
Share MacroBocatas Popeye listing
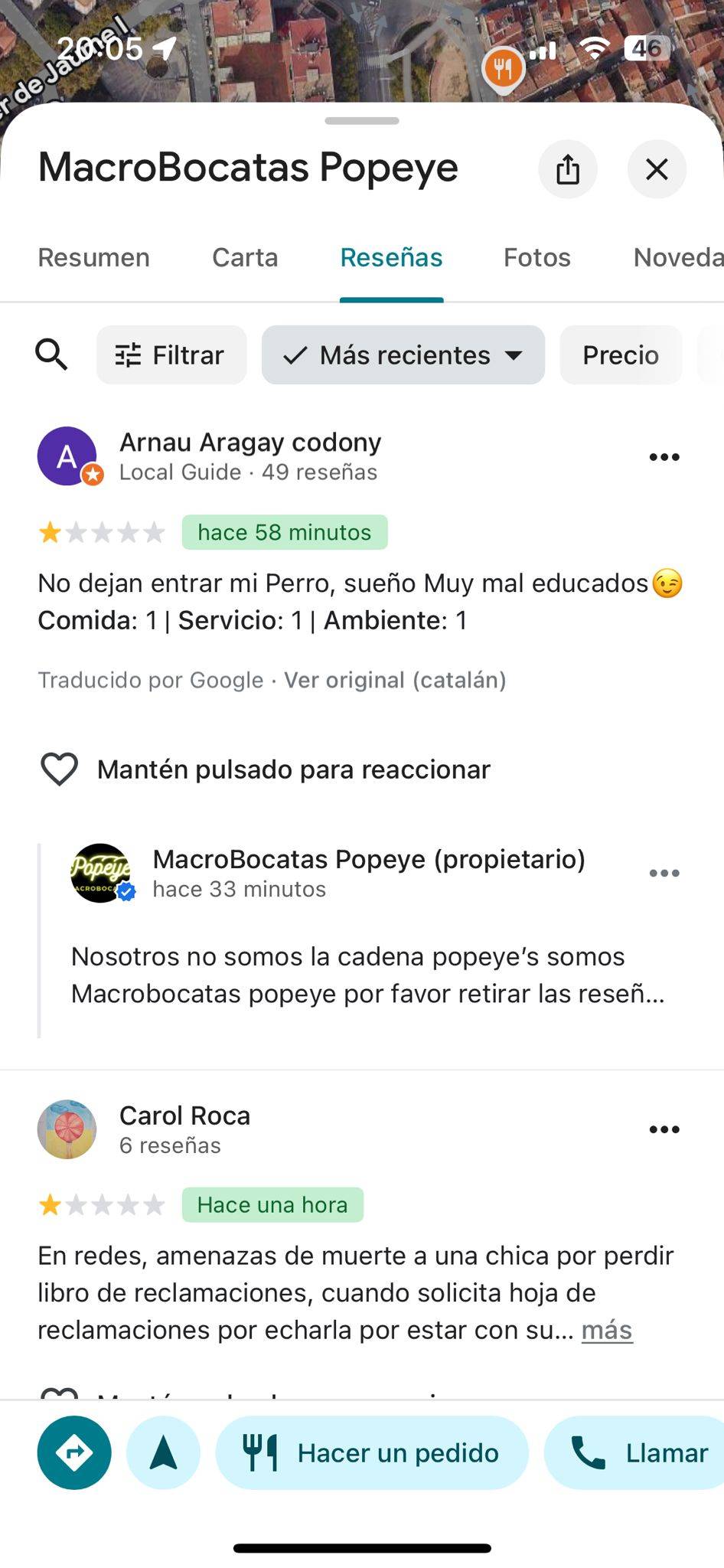567,169
